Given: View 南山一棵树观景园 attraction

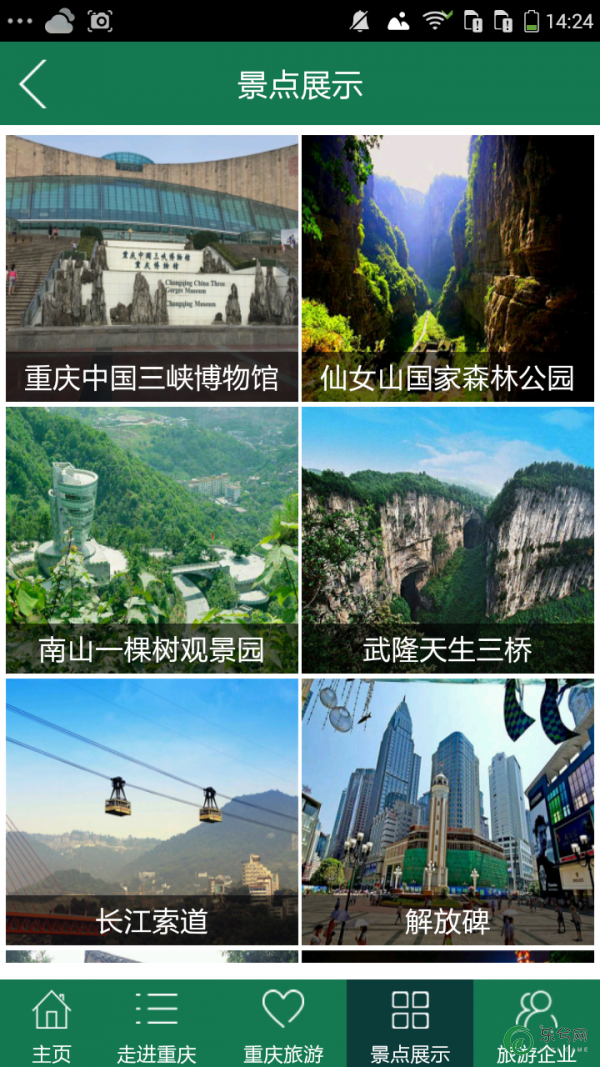Looking at the screenshot, I should point(152,540).
